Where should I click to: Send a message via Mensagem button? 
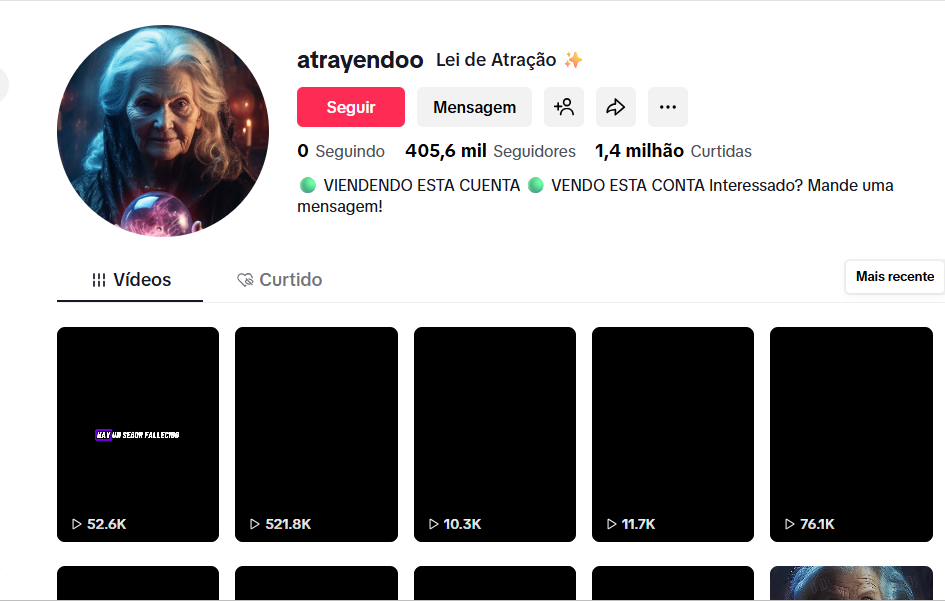tap(474, 107)
